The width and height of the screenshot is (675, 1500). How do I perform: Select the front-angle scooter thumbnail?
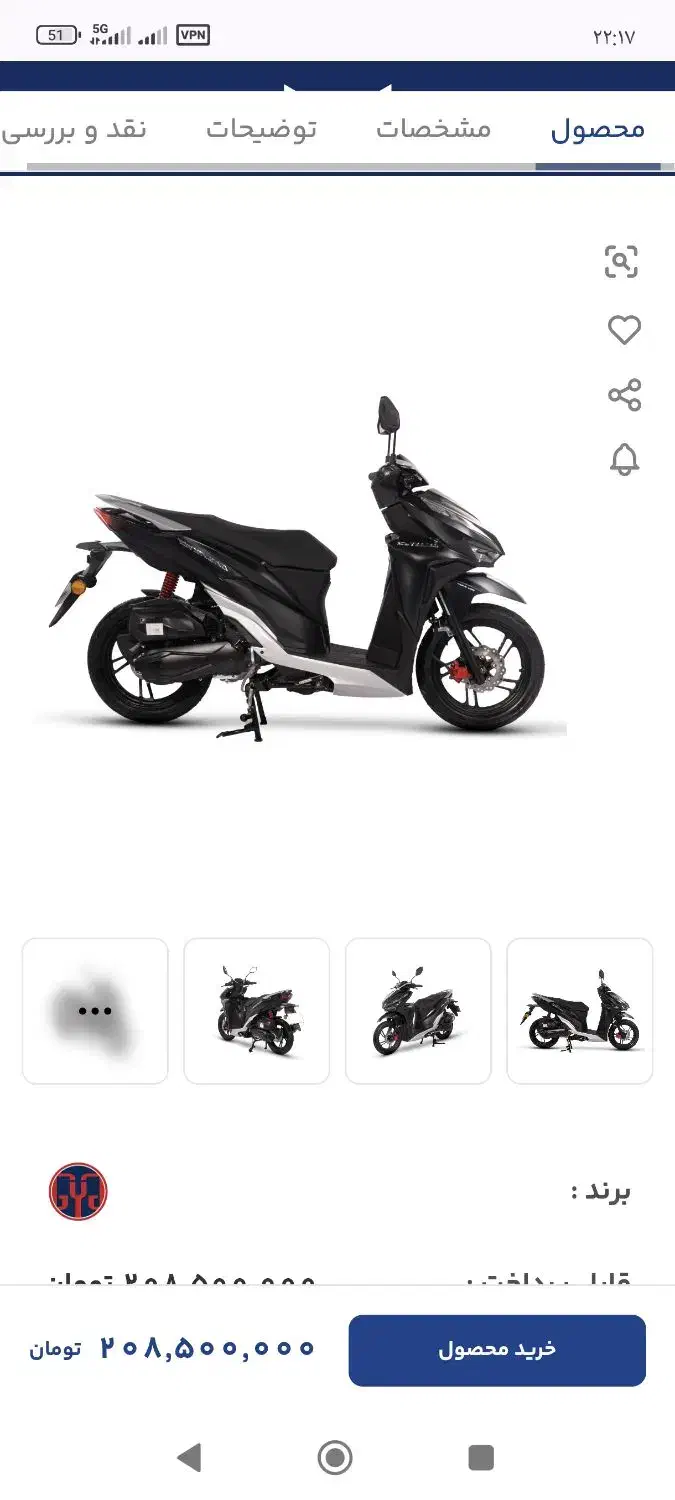418,1011
